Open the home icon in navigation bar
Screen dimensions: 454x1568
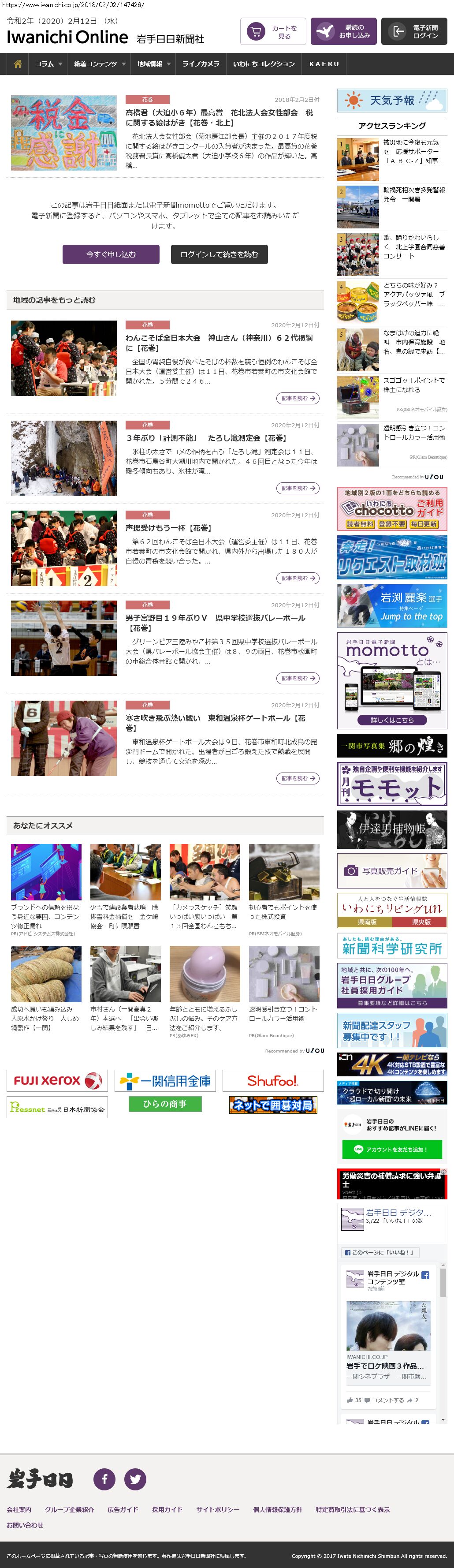[x=18, y=64]
